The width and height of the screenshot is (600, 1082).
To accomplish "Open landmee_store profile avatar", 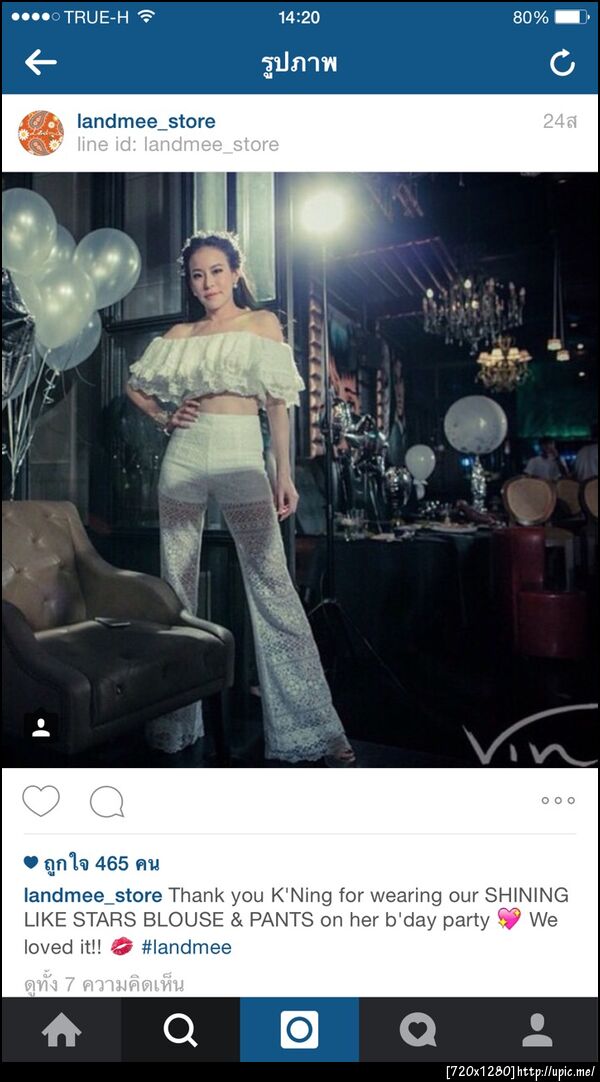I will (x=41, y=132).
